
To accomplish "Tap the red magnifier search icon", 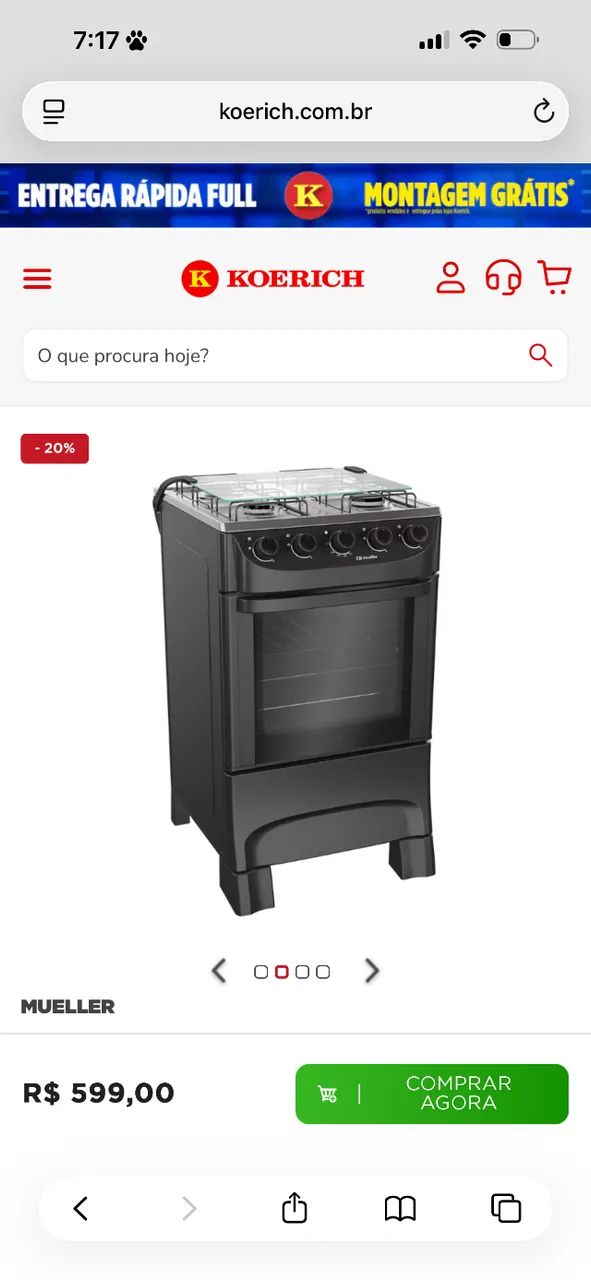I will [x=540, y=355].
